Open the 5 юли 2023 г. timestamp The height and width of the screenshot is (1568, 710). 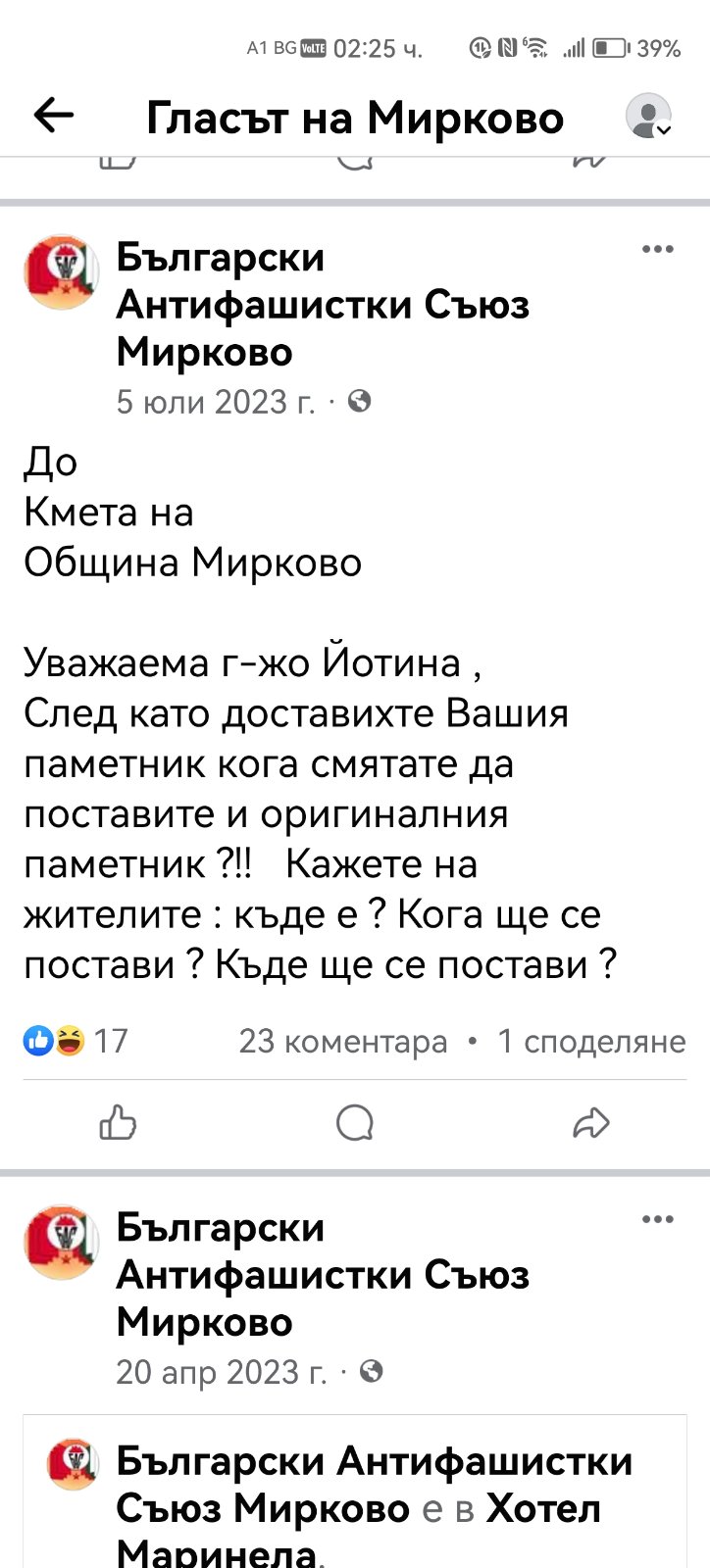tap(216, 402)
